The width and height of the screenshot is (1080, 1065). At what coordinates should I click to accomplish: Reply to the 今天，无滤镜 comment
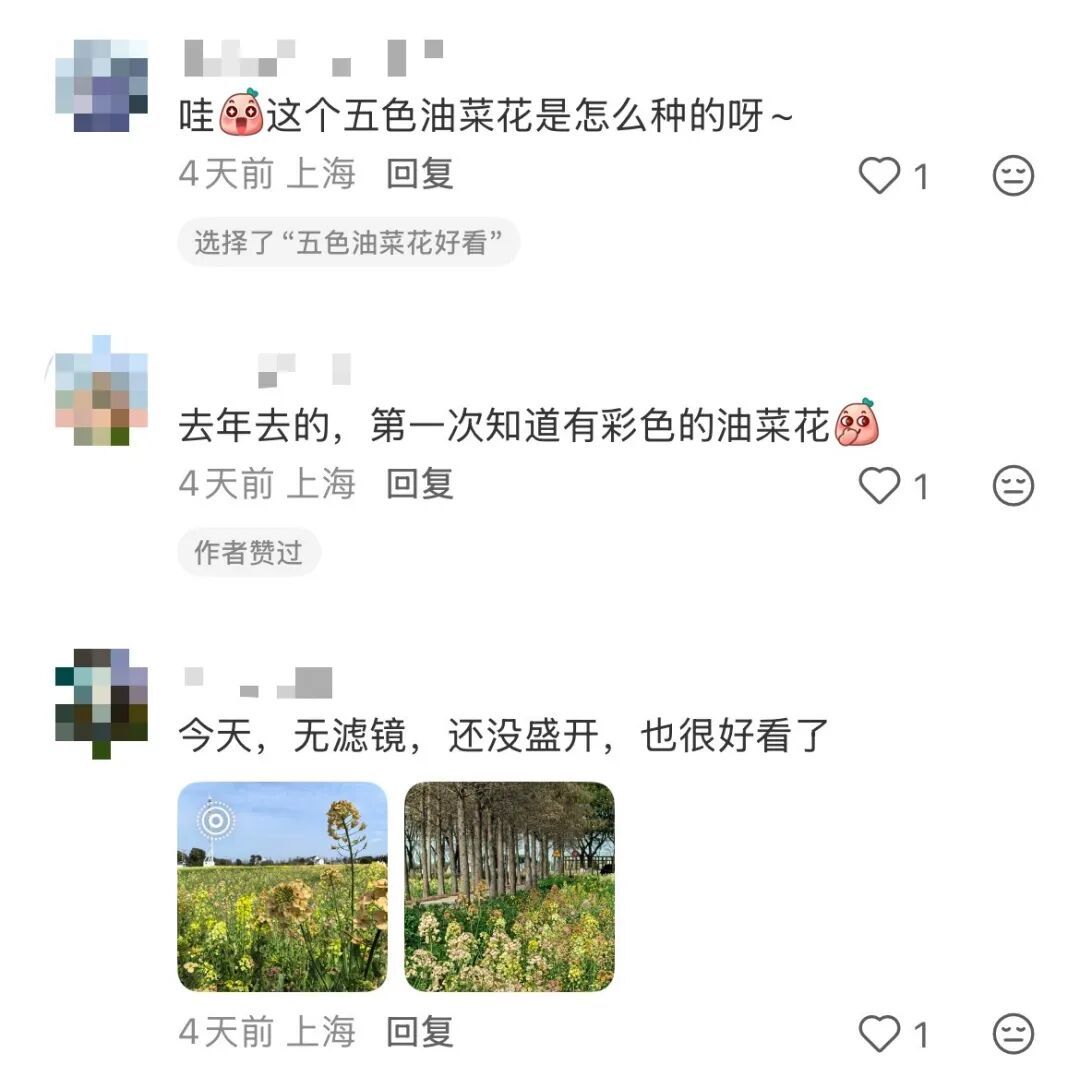pos(420,1031)
